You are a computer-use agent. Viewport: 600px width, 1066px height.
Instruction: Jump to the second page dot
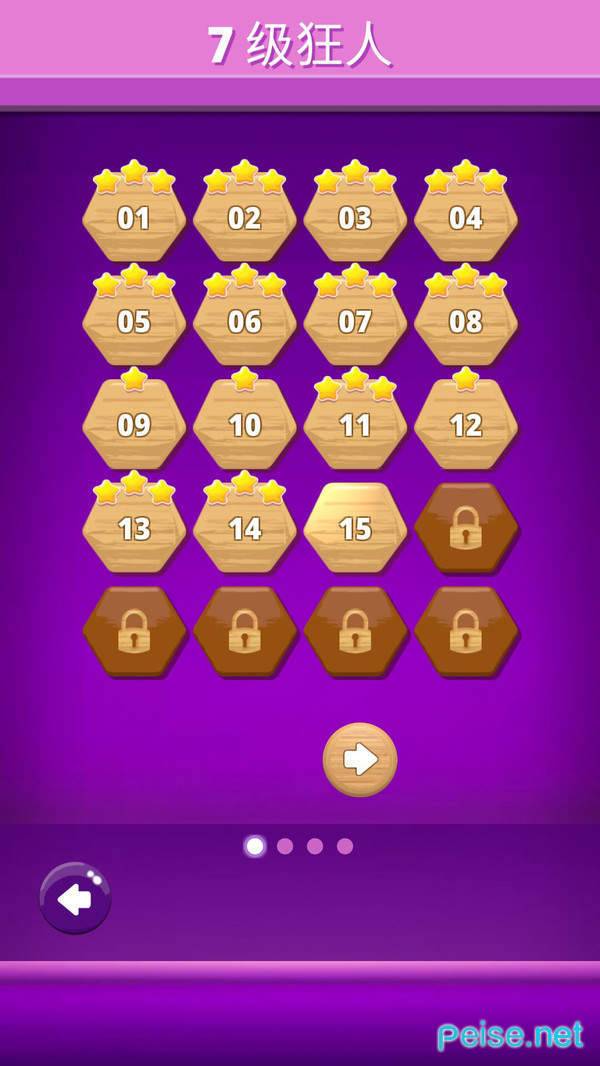click(285, 846)
